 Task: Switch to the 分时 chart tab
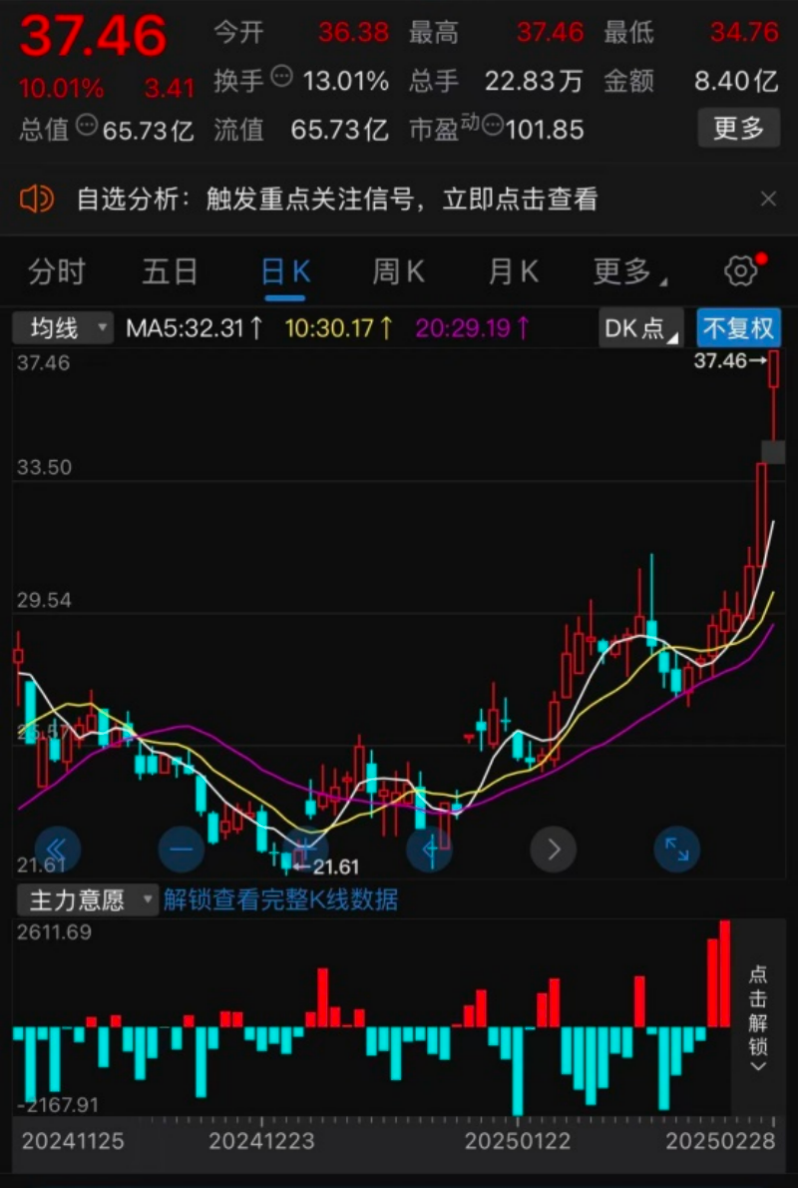pyautogui.click(x=56, y=272)
